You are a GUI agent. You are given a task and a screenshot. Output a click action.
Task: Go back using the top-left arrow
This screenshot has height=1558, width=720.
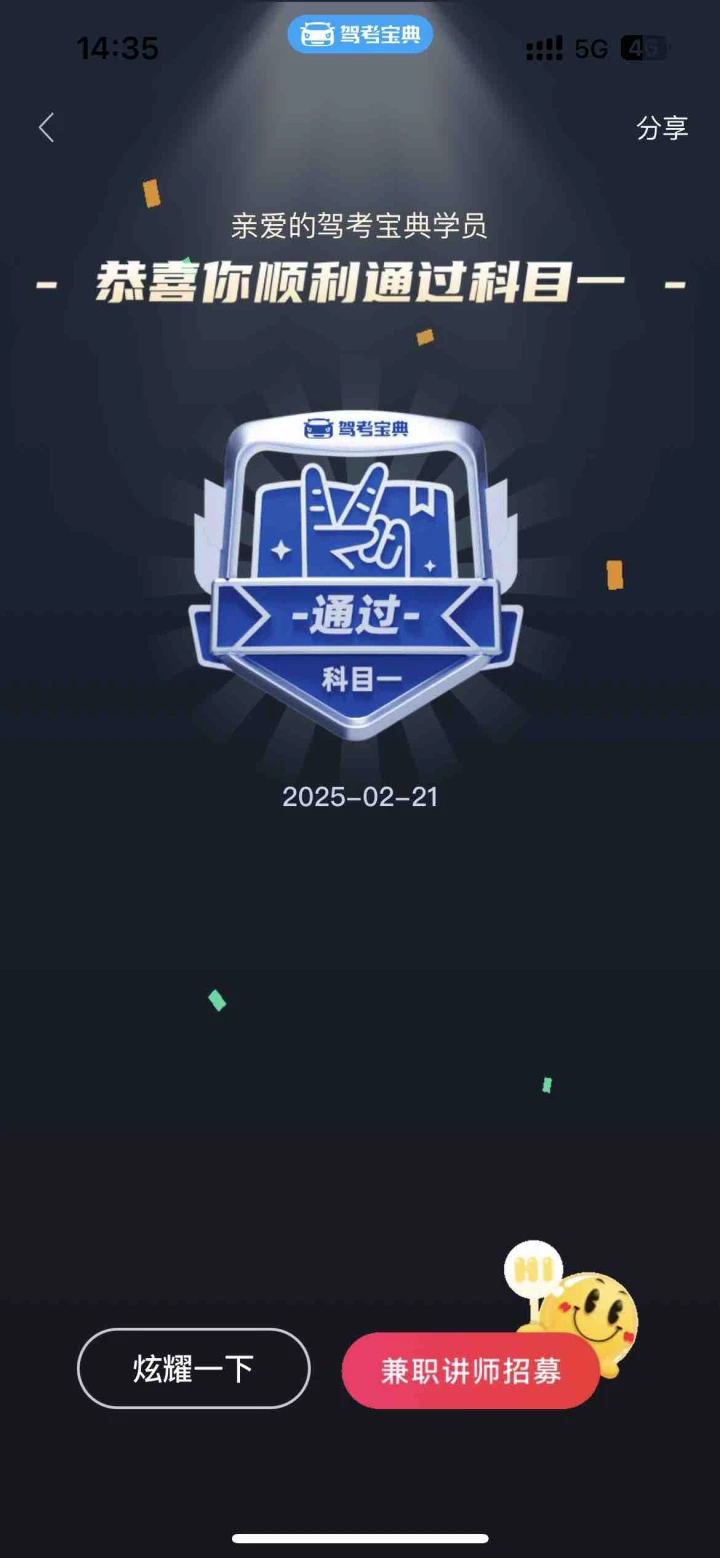point(46,128)
